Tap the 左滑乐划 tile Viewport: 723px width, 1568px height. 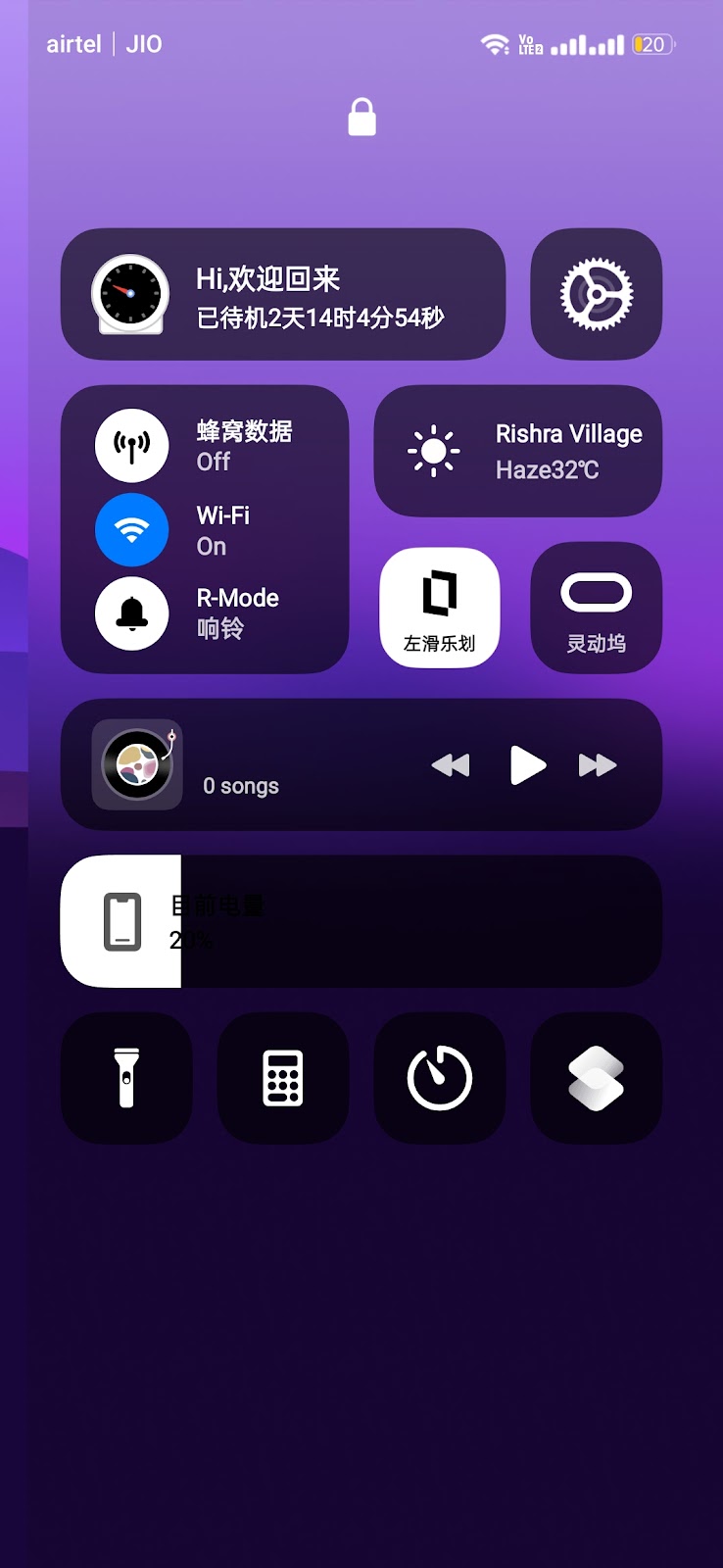click(439, 608)
